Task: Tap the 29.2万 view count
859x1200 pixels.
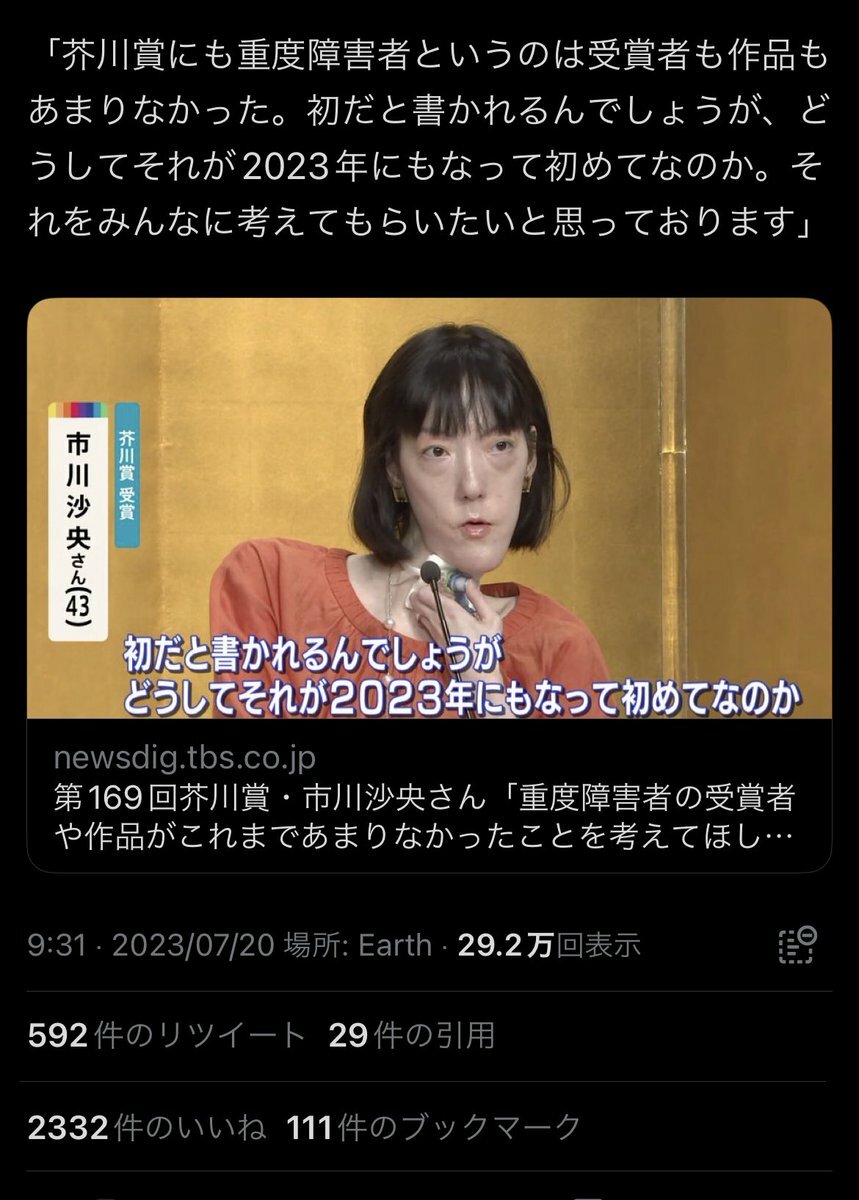Action: point(548,945)
